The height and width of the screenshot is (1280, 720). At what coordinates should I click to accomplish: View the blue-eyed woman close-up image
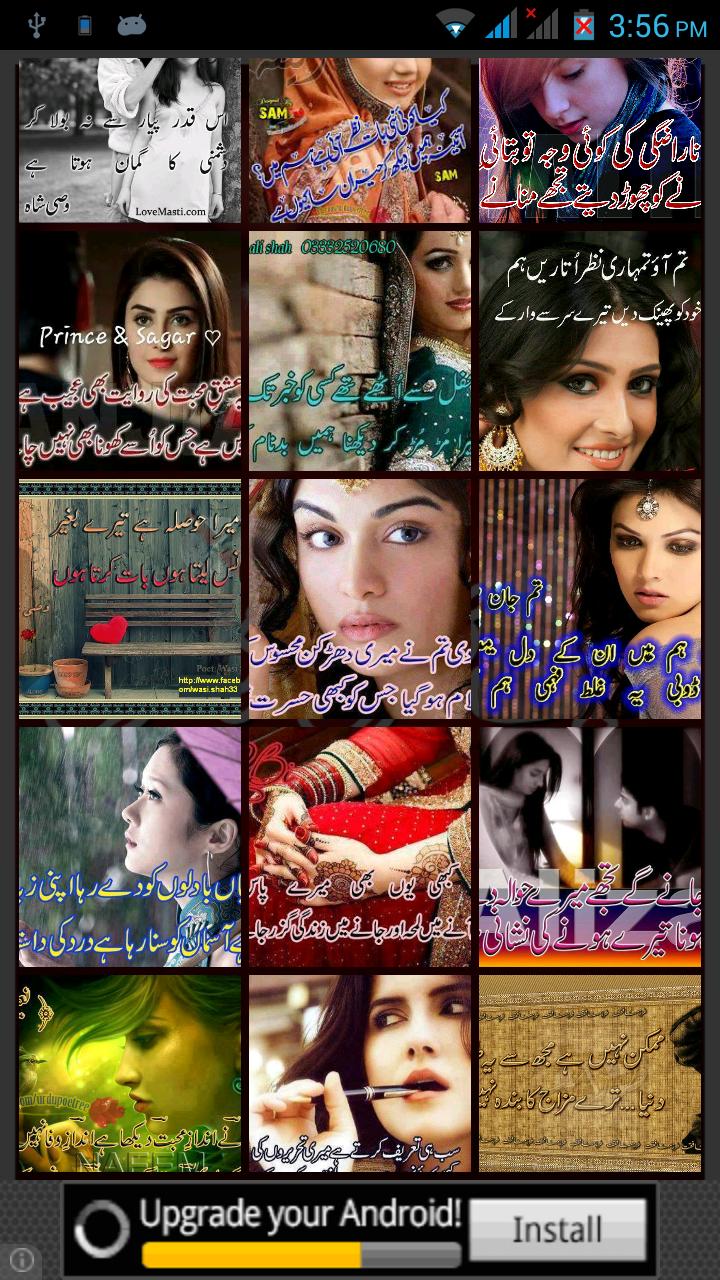[360, 599]
